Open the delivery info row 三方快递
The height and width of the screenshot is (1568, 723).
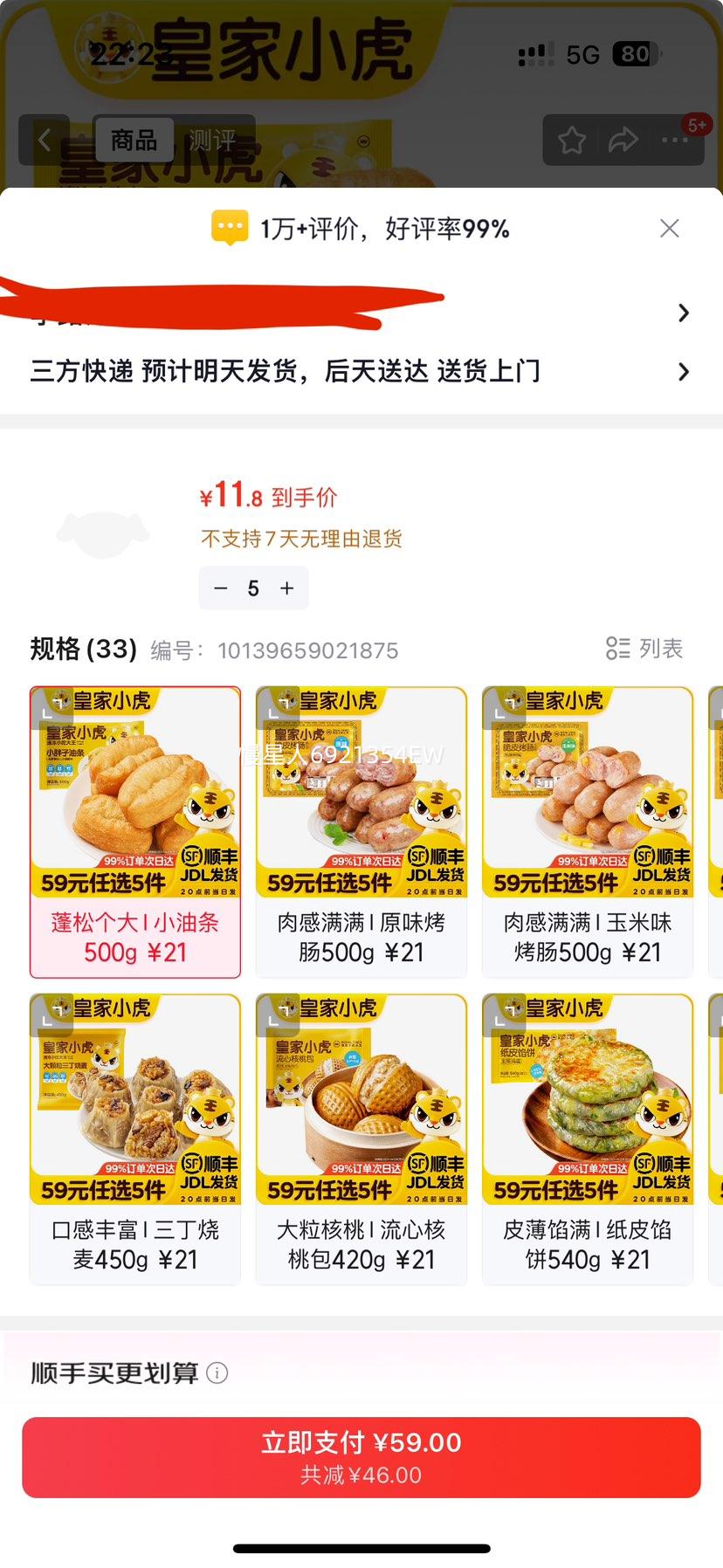[360, 372]
